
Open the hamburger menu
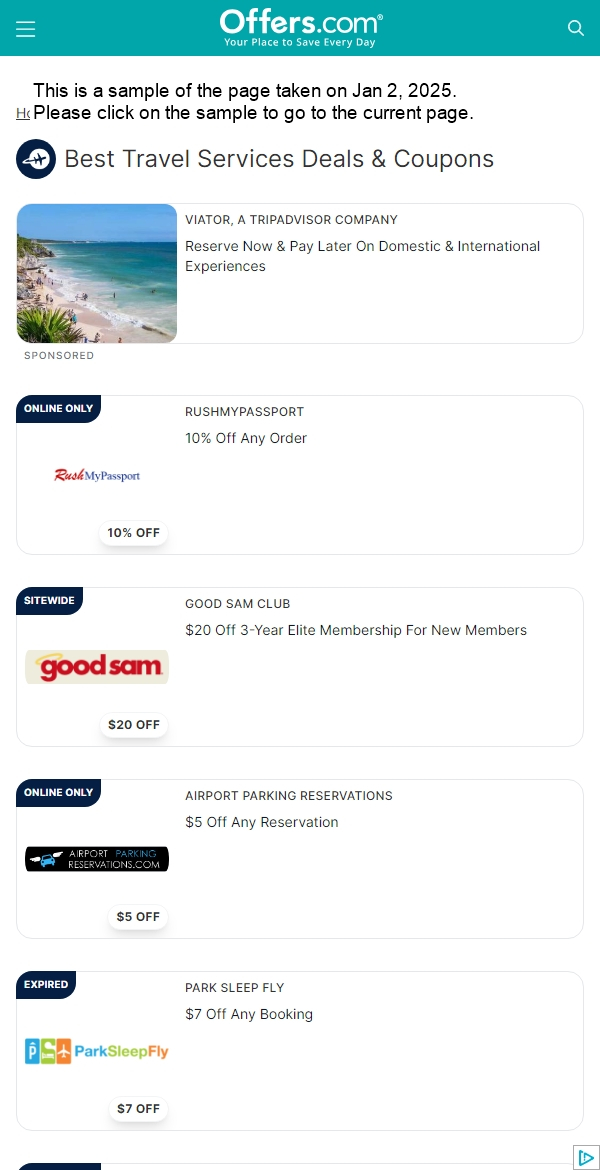click(26, 29)
